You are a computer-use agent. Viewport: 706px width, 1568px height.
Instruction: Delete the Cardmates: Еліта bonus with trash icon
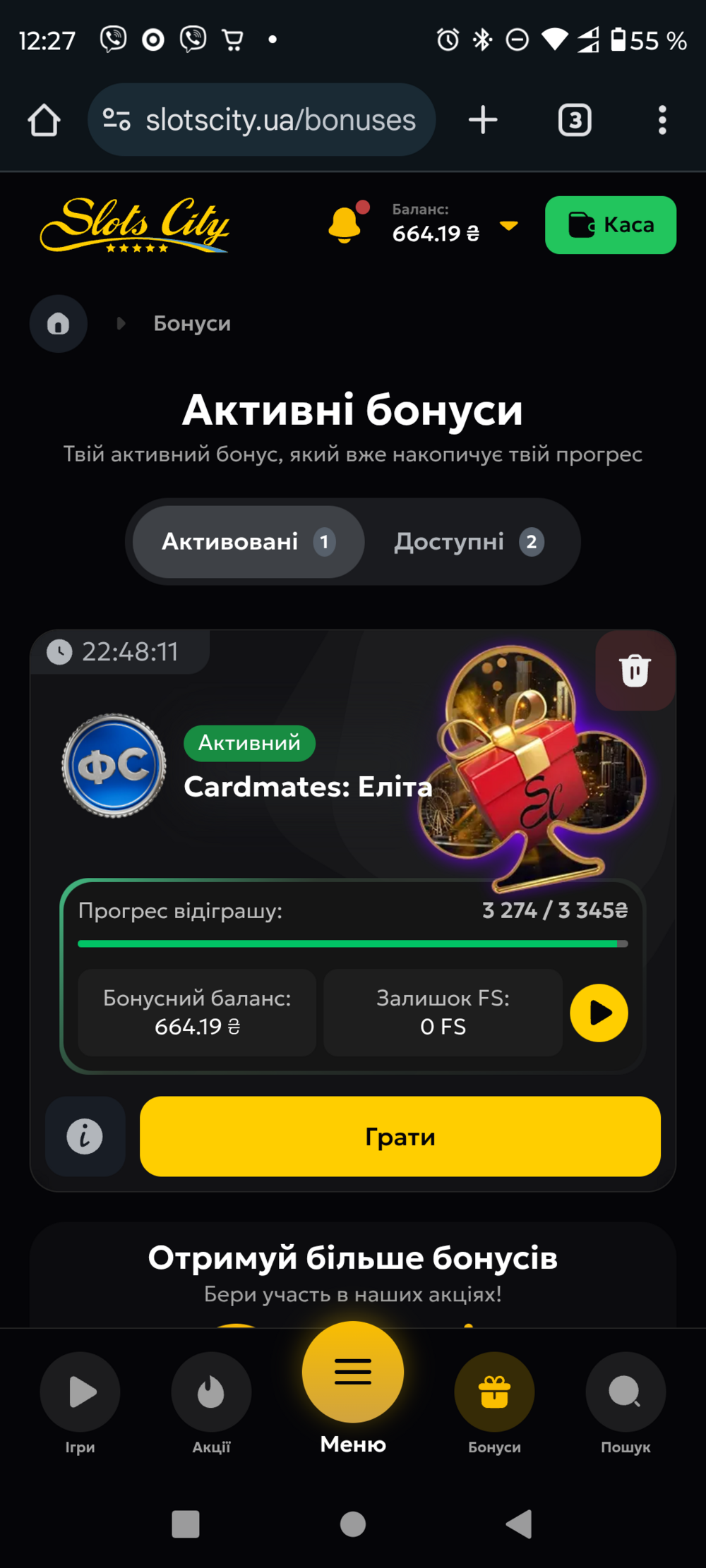coord(635,670)
